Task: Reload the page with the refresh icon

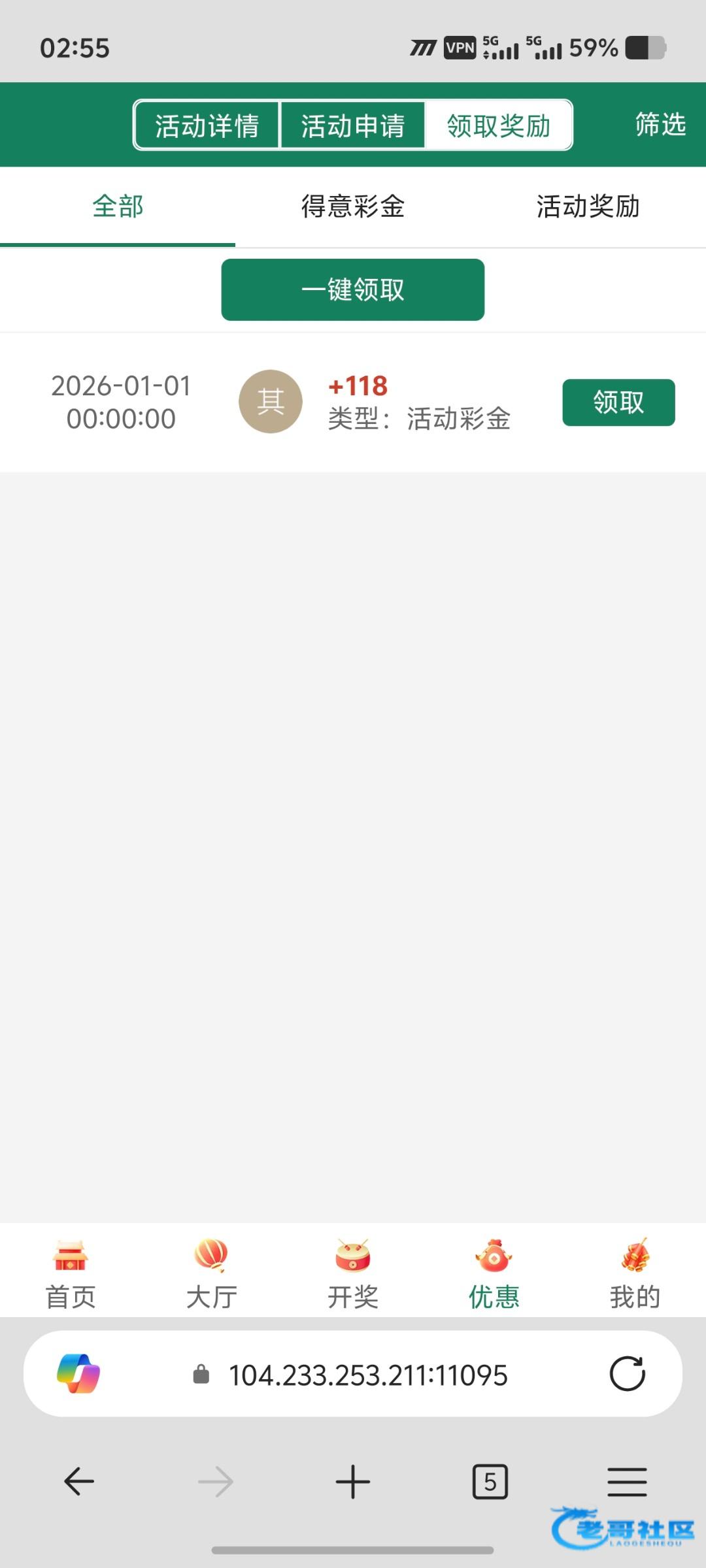Action: (627, 1374)
